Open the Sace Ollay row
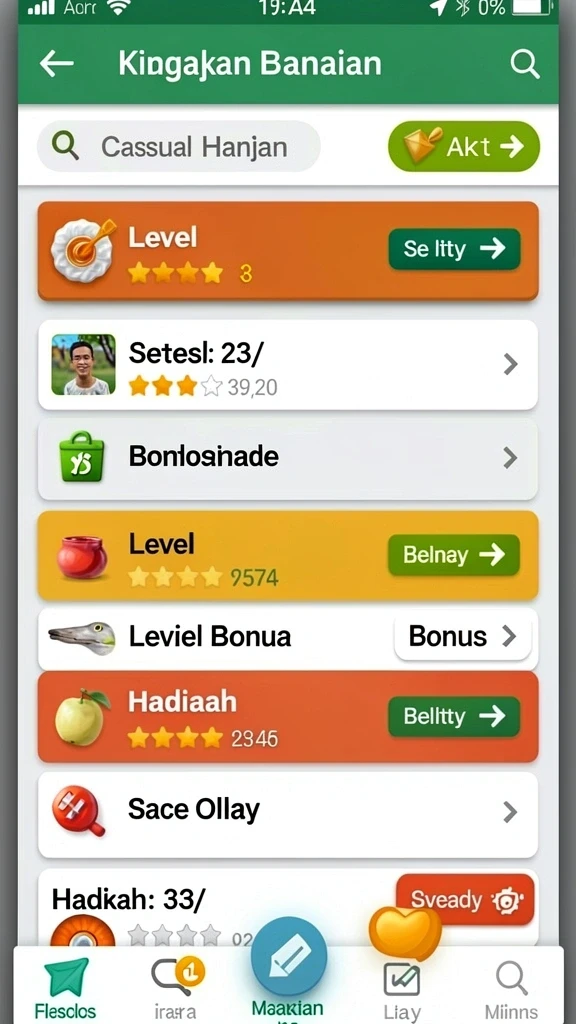 click(288, 814)
